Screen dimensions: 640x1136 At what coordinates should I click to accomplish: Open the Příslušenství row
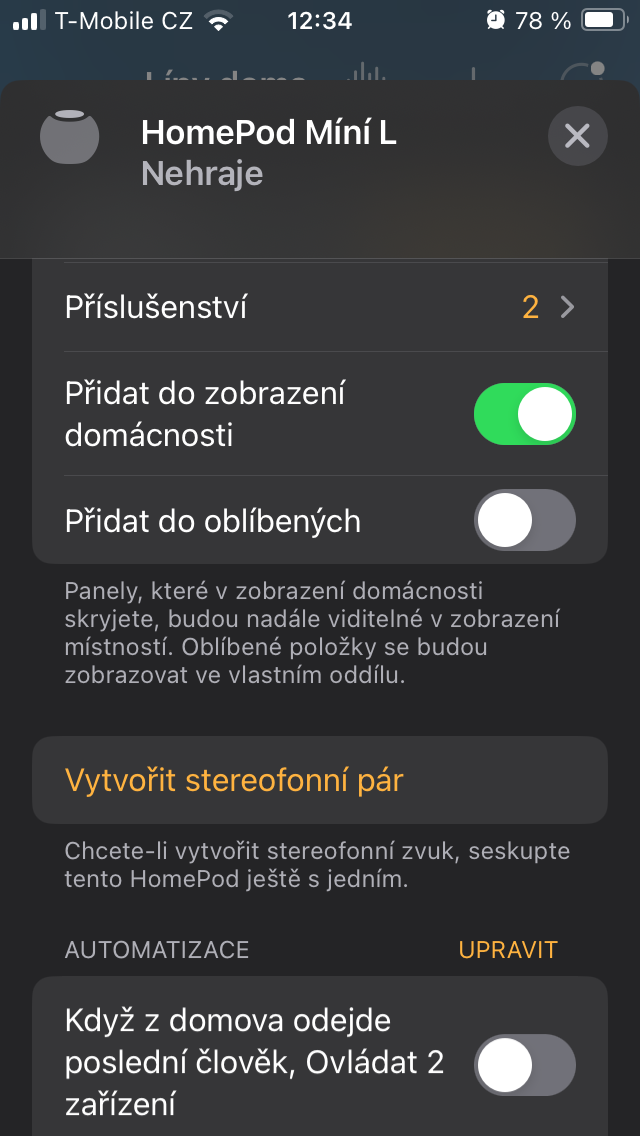pyautogui.click(x=320, y=307)
